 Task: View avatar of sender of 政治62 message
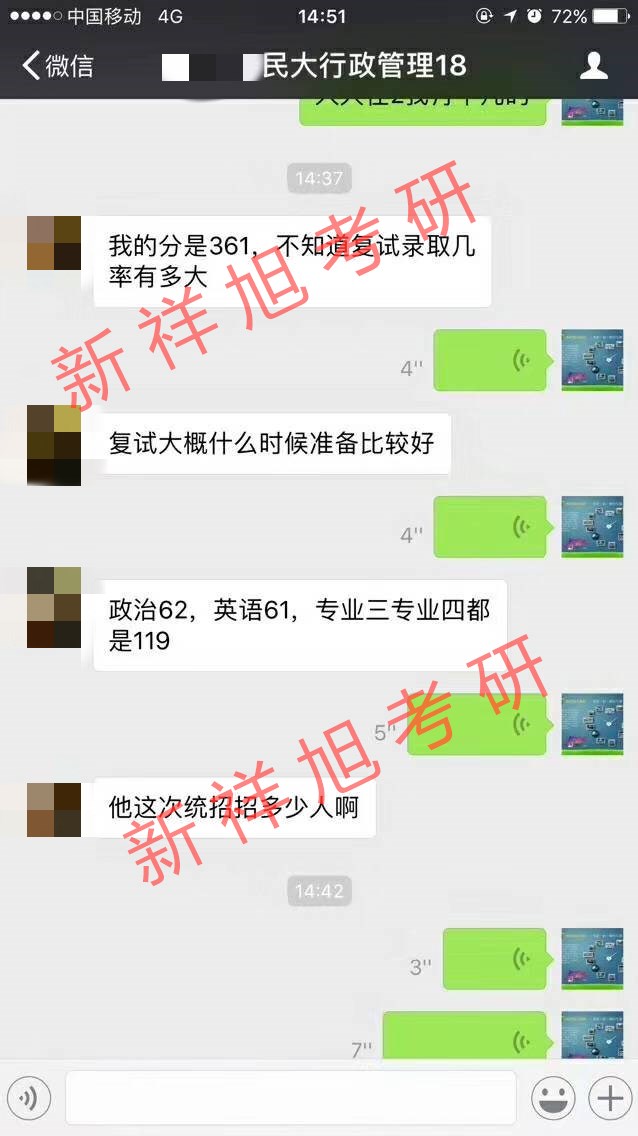pos(54,607)
